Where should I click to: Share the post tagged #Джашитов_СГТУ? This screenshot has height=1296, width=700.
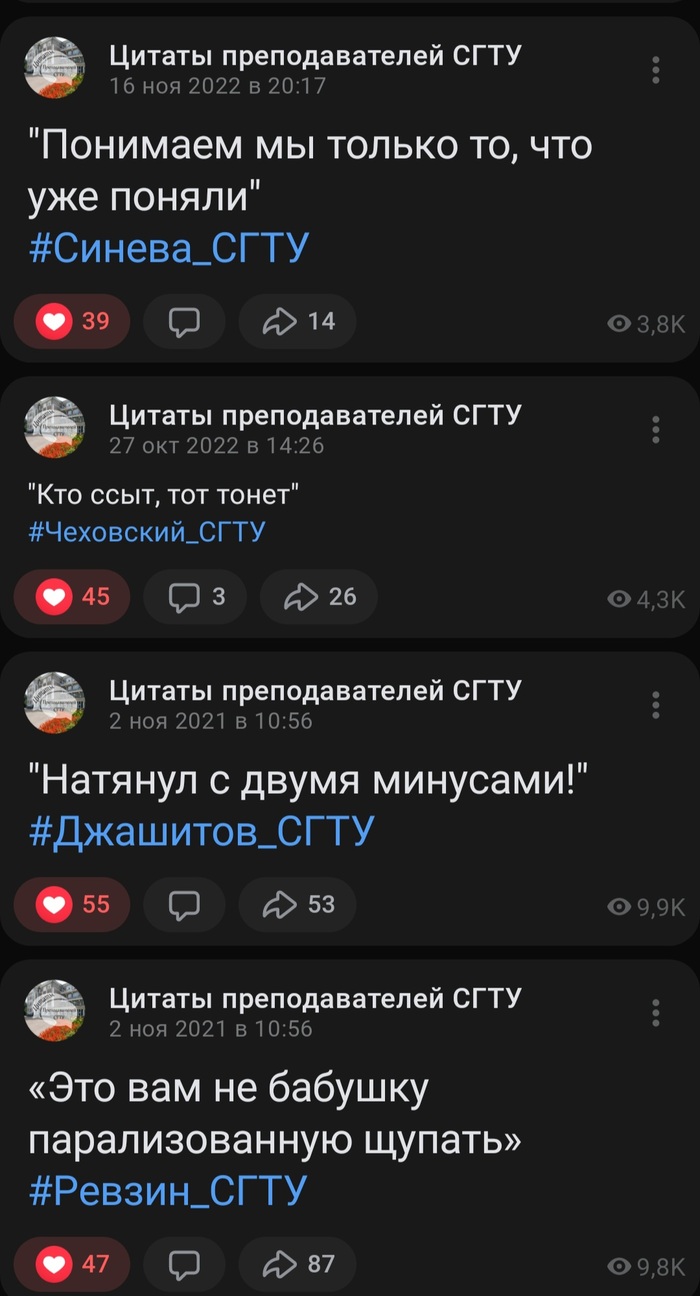[x=297, y=905]
